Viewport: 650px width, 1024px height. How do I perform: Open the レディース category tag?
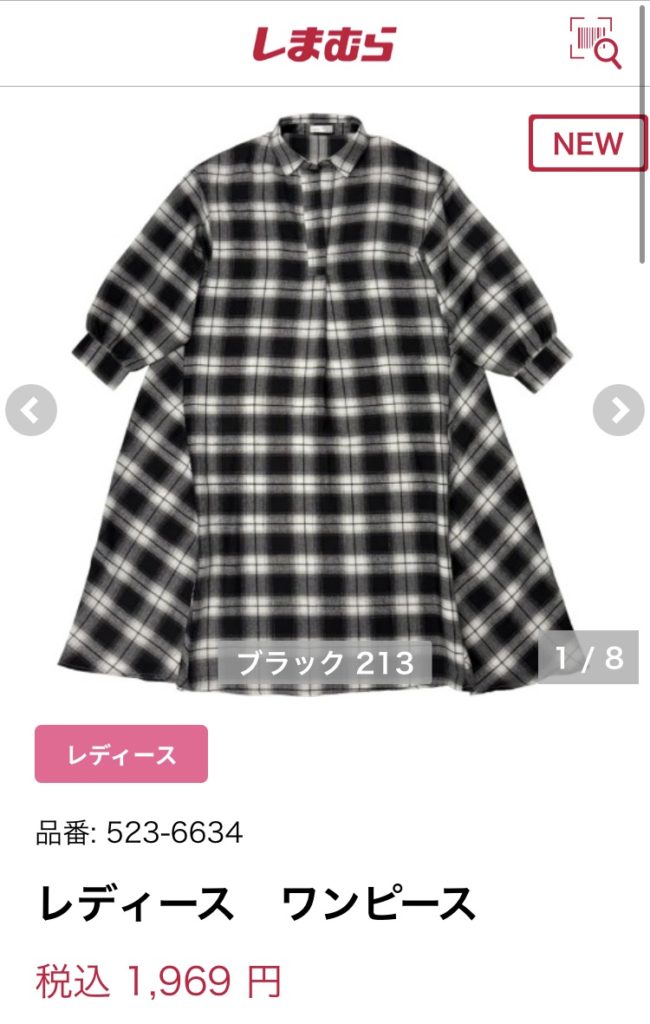[121, 754]
